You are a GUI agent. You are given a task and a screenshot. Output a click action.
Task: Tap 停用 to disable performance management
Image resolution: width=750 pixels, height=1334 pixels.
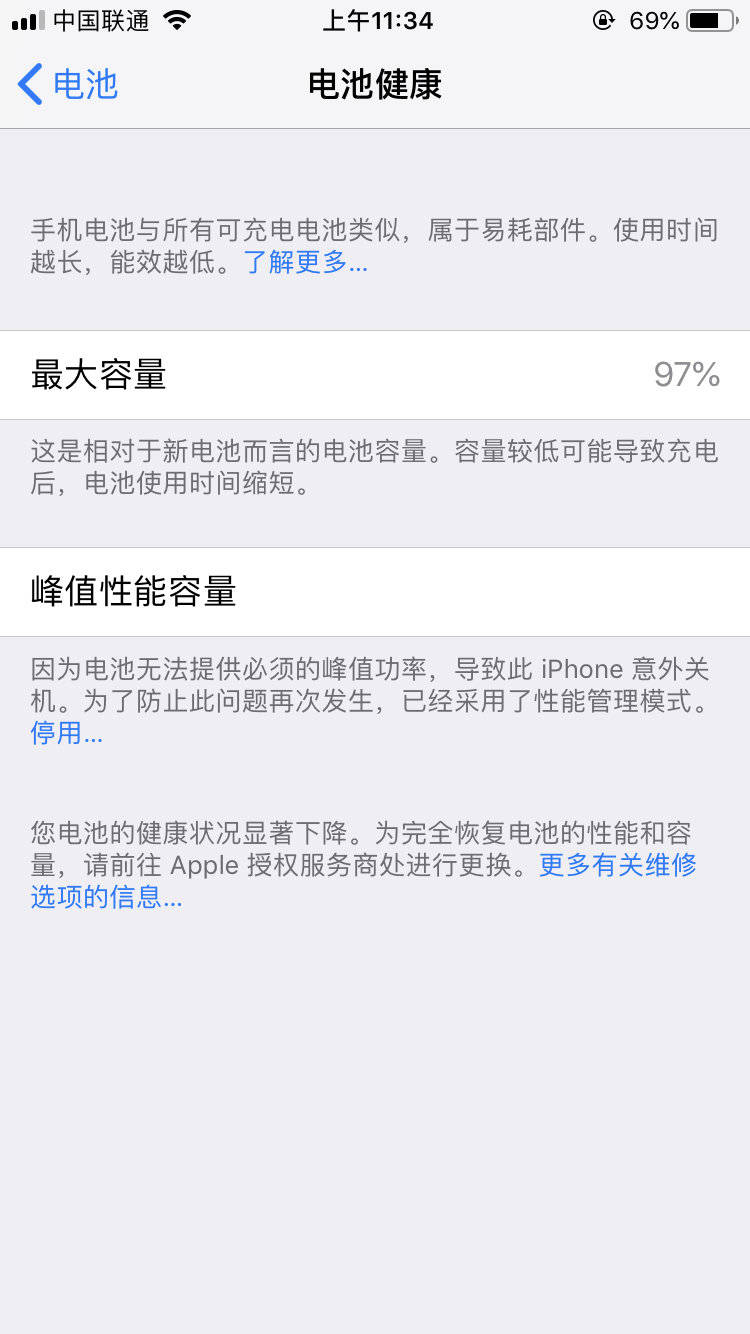65,733
